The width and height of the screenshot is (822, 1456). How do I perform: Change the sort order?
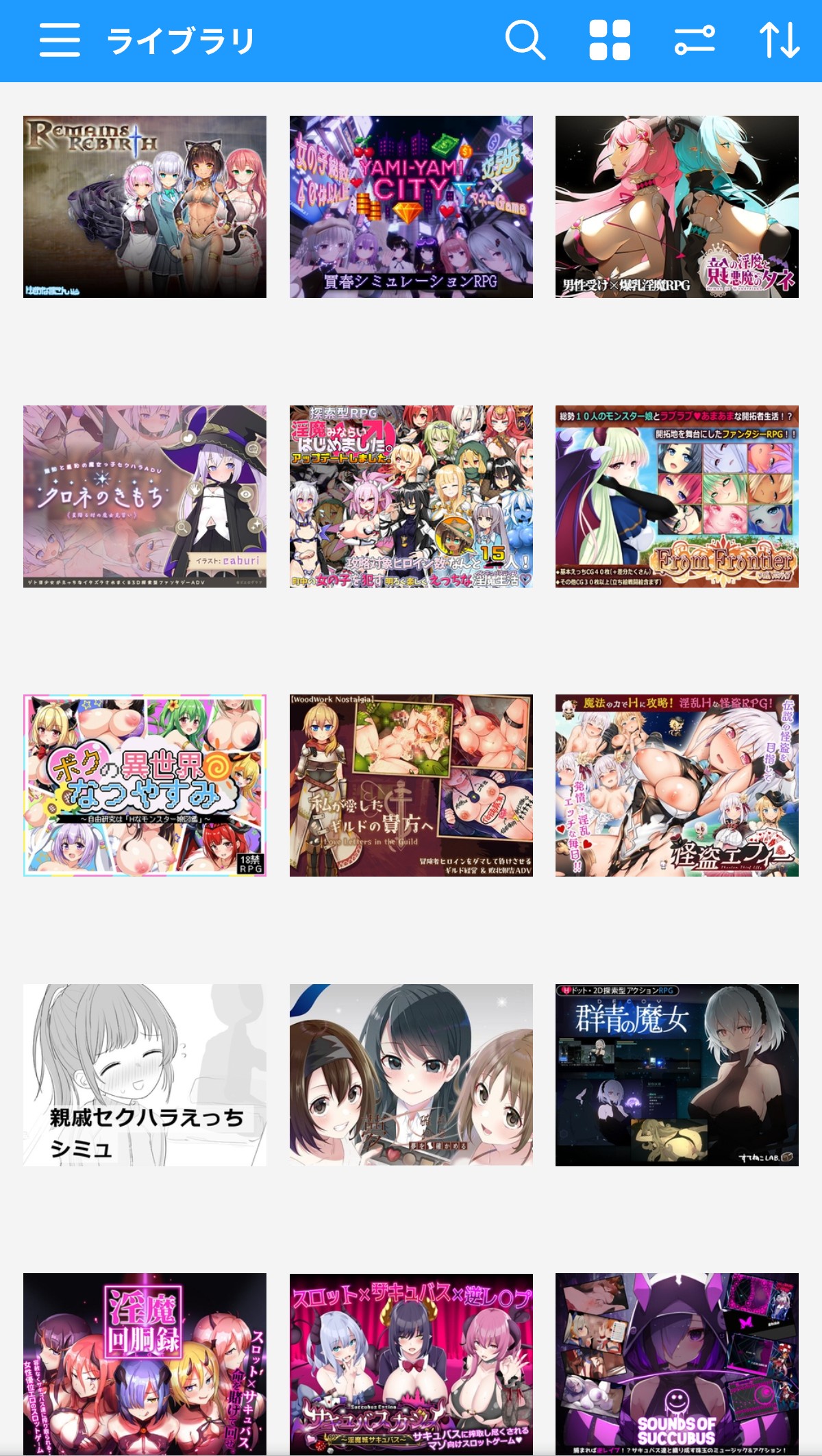pos(780,40)
